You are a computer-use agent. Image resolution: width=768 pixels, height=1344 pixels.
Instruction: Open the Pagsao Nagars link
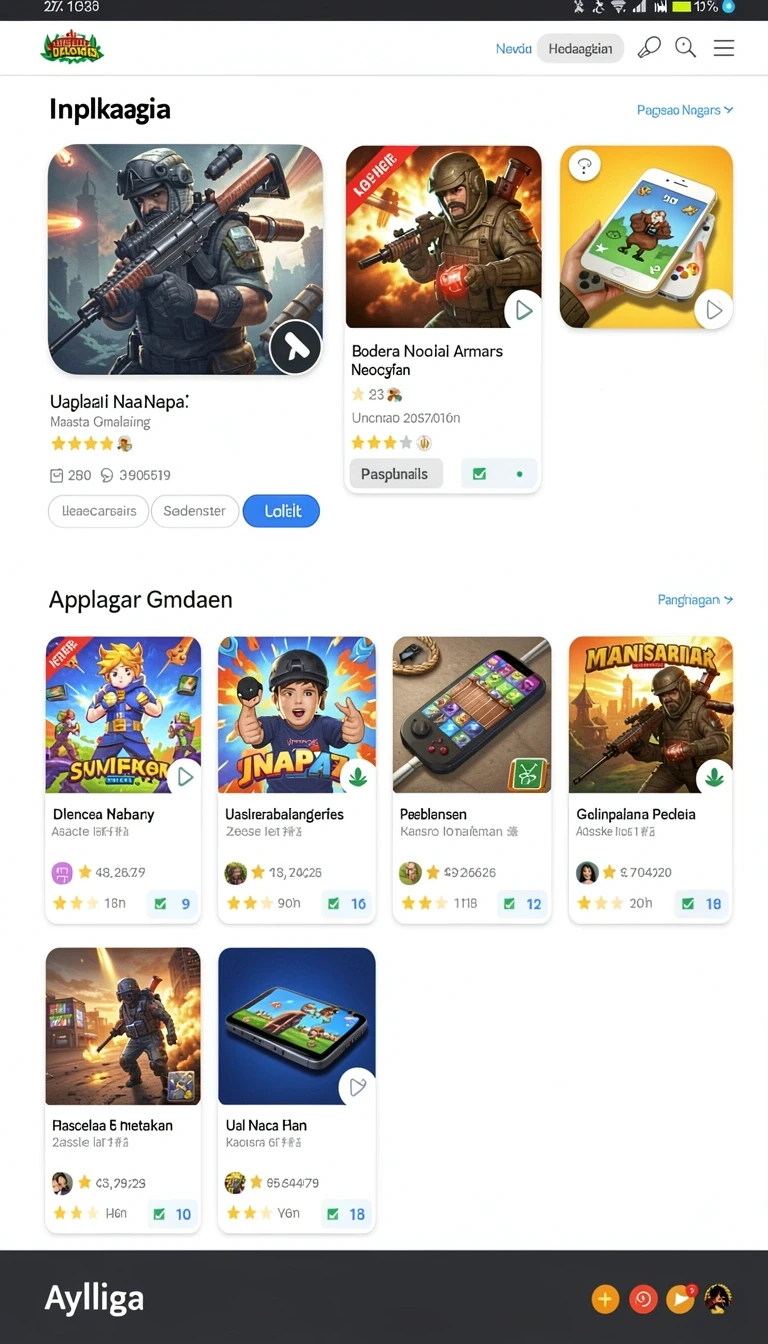coord(685,110)
